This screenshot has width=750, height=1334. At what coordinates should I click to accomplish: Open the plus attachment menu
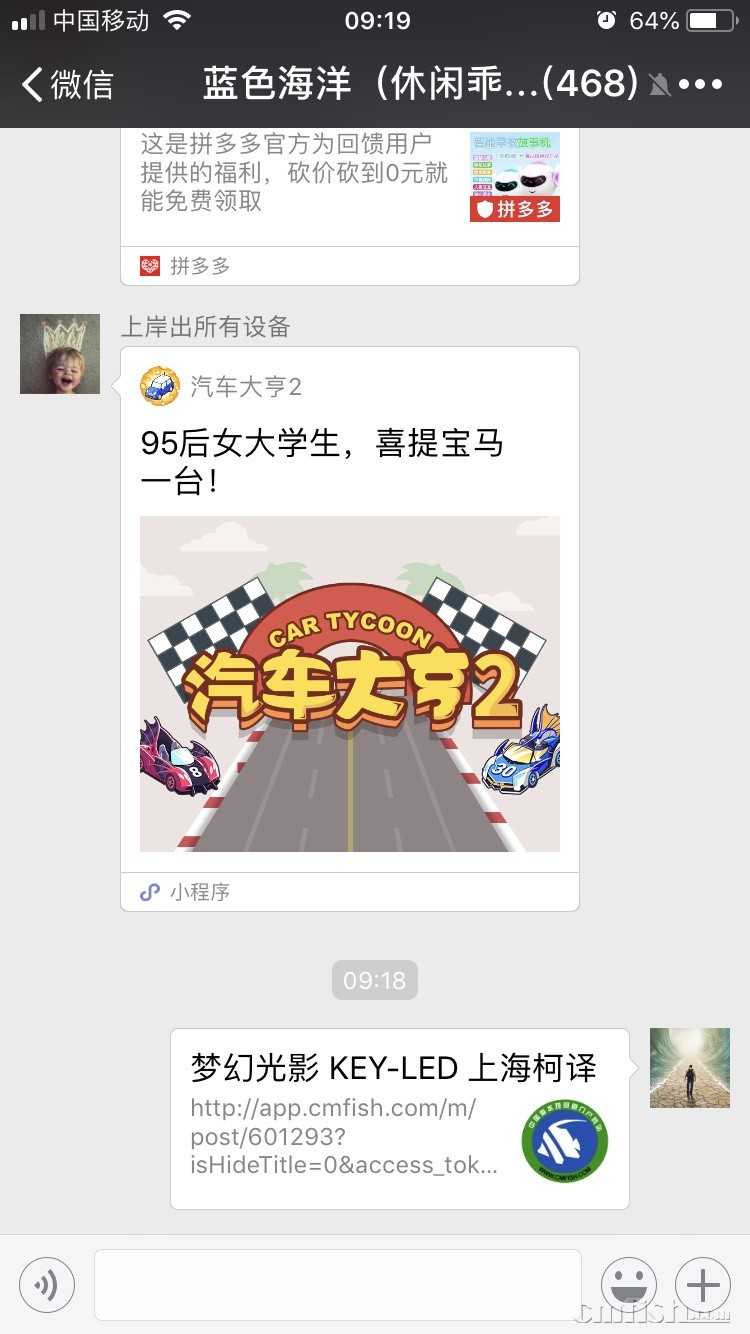(x=703, y=1284)
